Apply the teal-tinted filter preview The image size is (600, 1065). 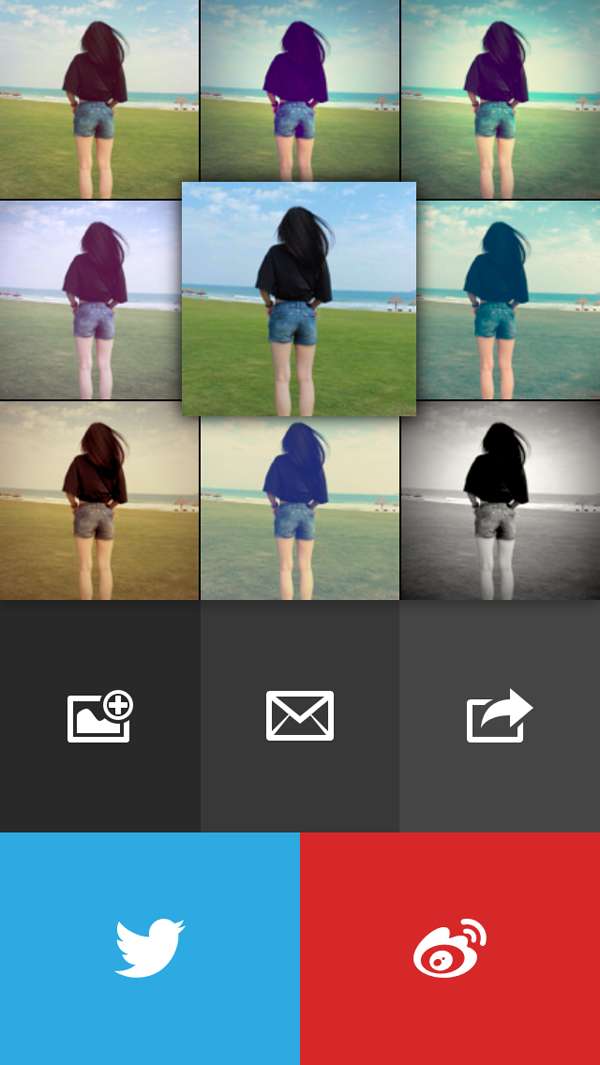(x=510, y=300)
